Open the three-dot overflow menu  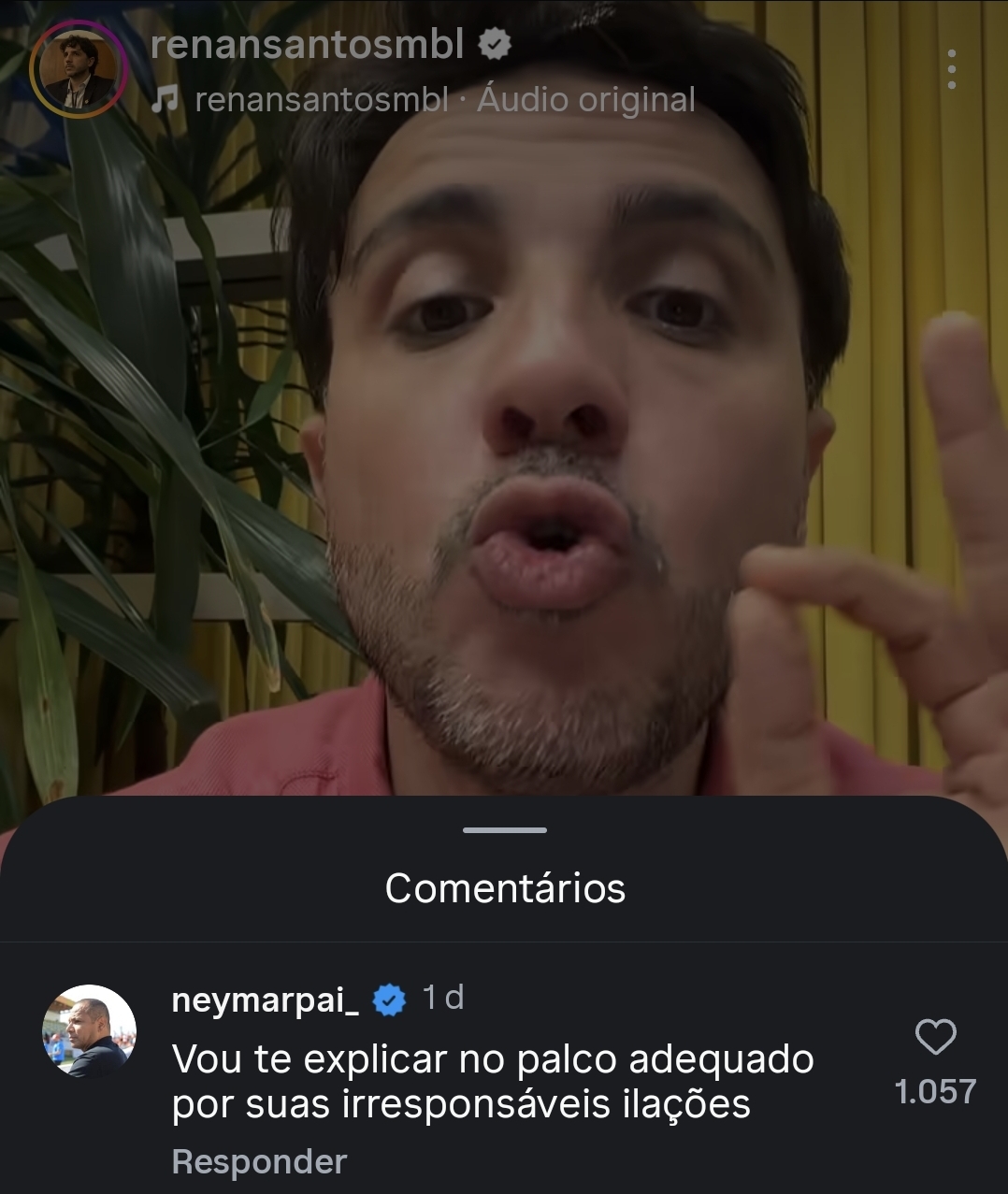tap(951, 69)
